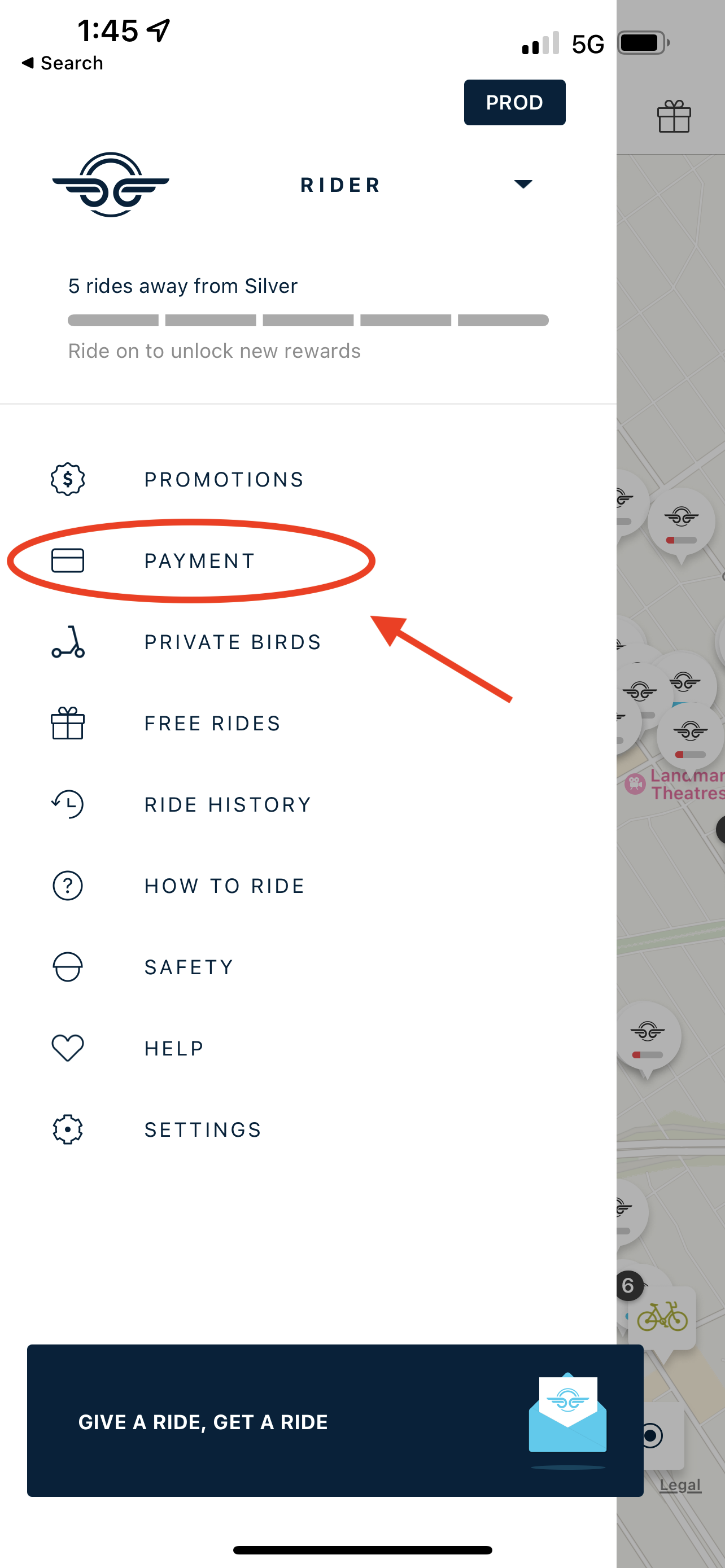
Task: Tap the PROD environment button
Action: click(x=514, y=102)
